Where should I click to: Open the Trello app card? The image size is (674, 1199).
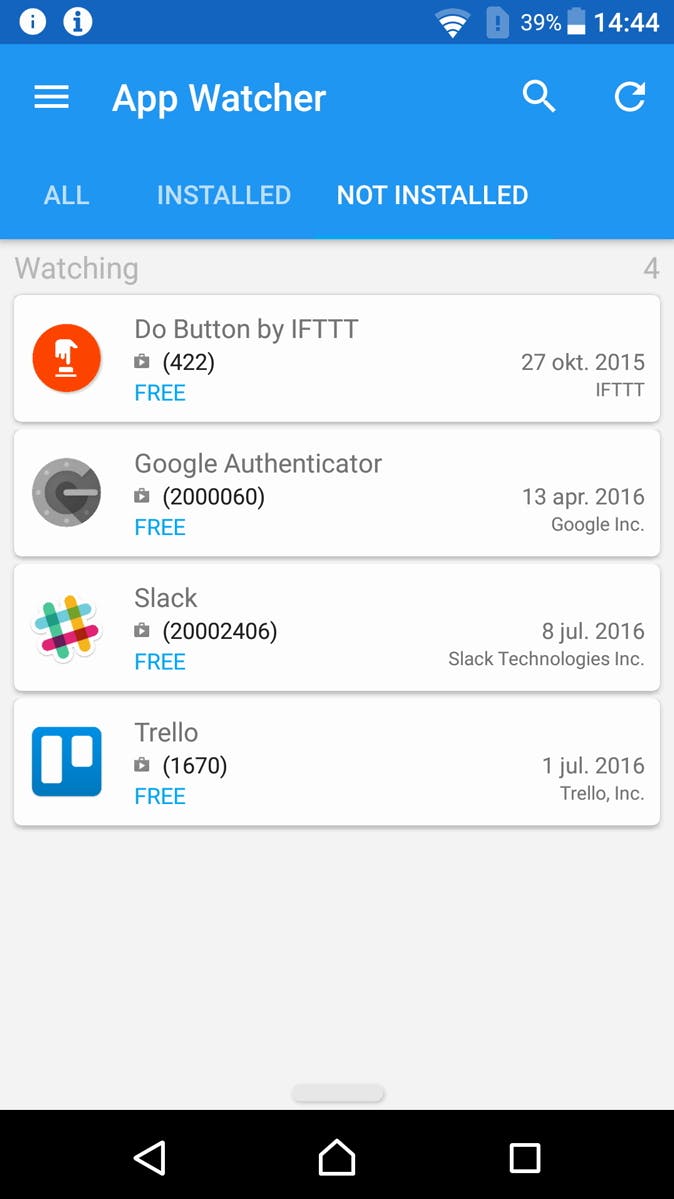pos(337,762)
